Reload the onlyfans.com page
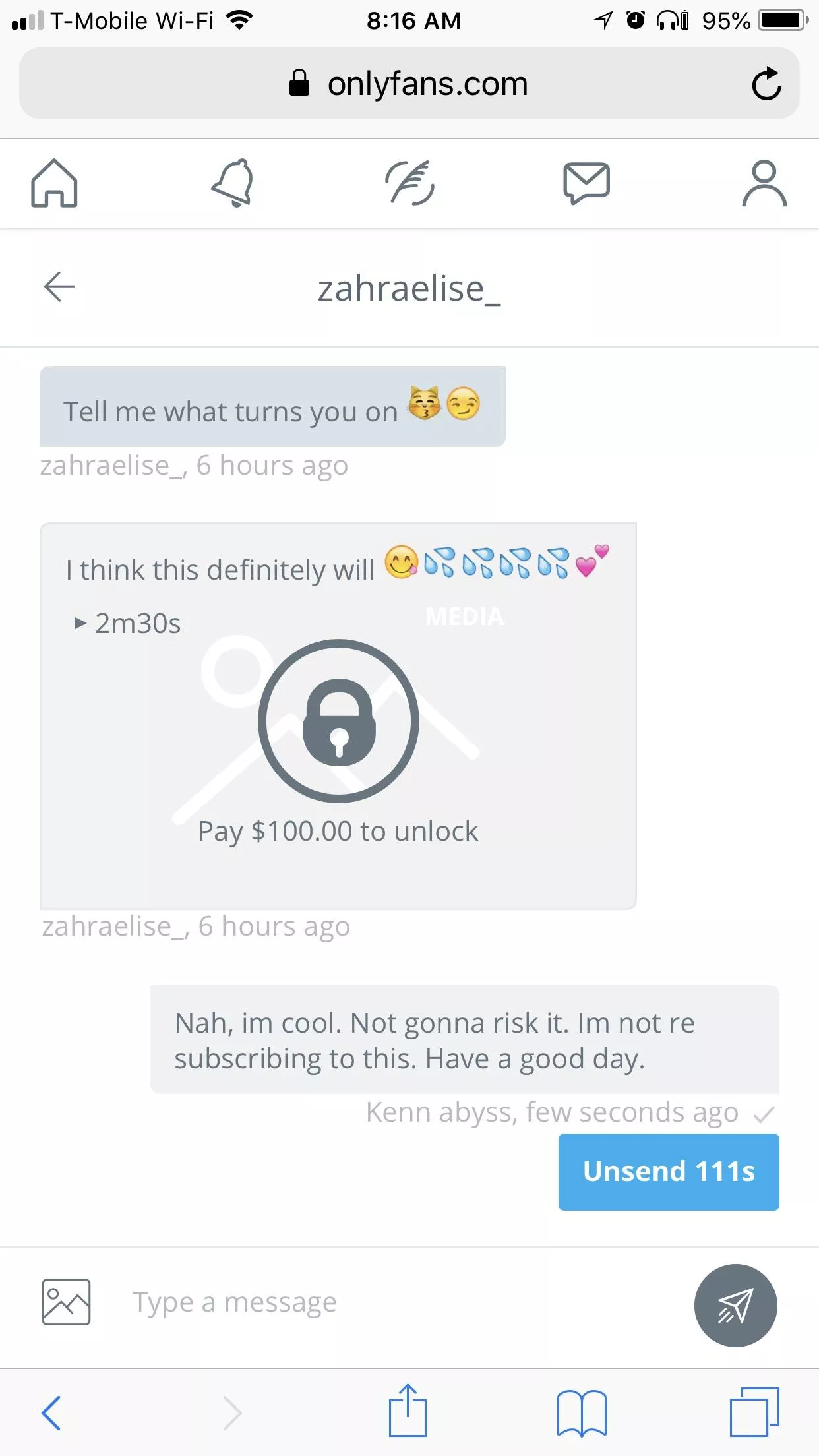The width and height of the screenshot is (819, 1456). 766,84
